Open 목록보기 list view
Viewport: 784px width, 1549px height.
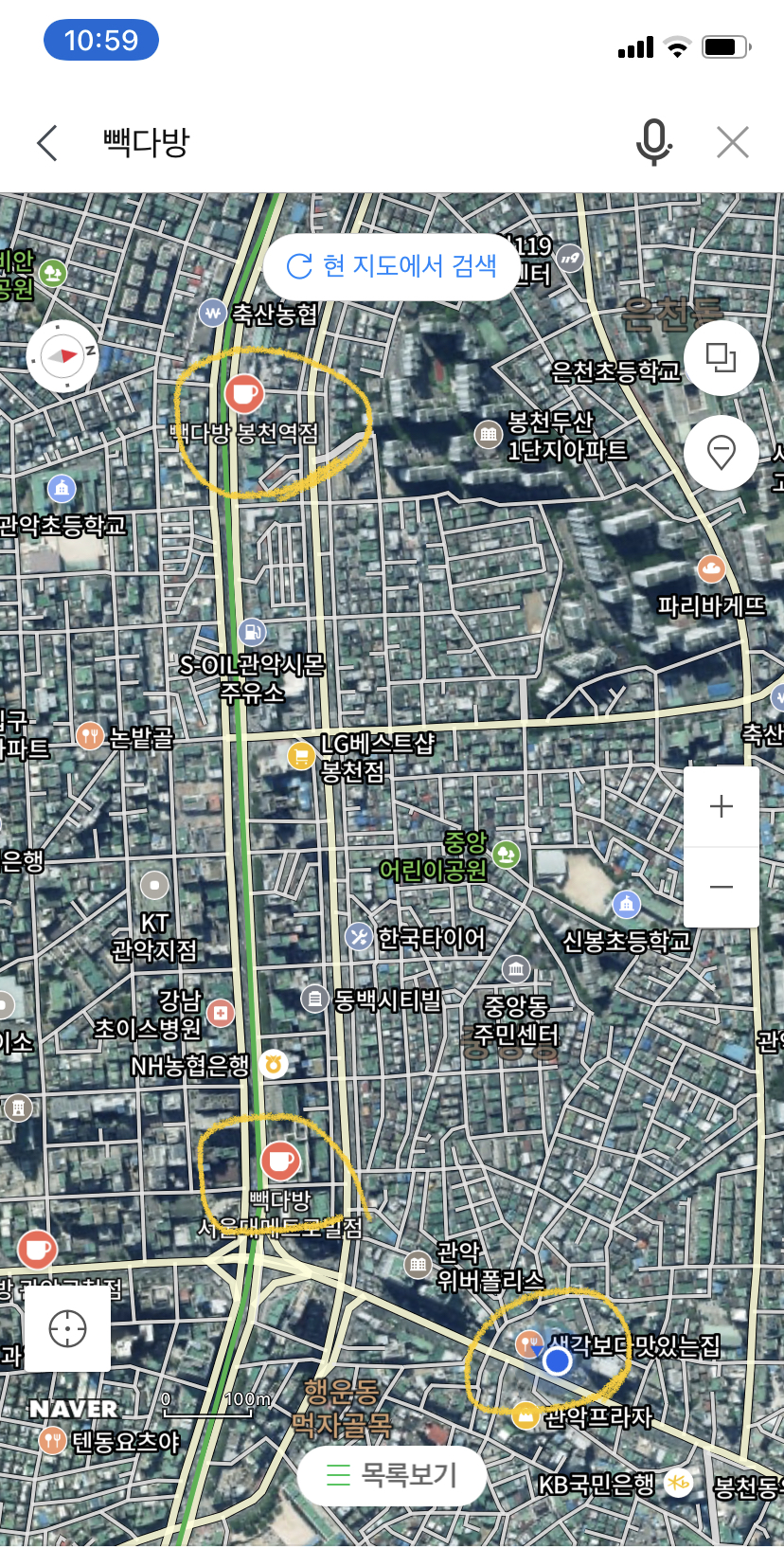click(x=392, y=1475)
